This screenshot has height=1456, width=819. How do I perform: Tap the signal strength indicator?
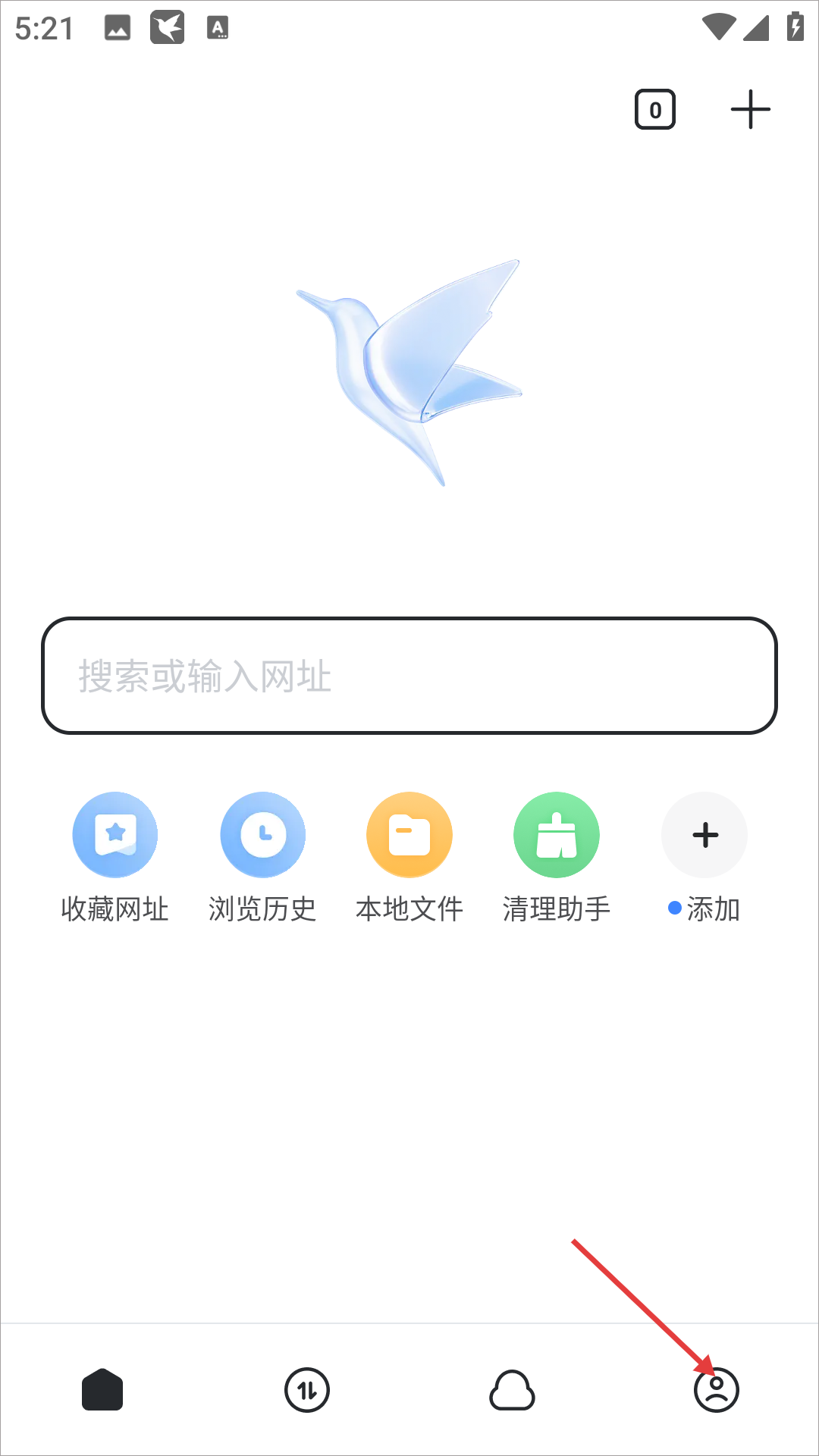click(758, 27)
